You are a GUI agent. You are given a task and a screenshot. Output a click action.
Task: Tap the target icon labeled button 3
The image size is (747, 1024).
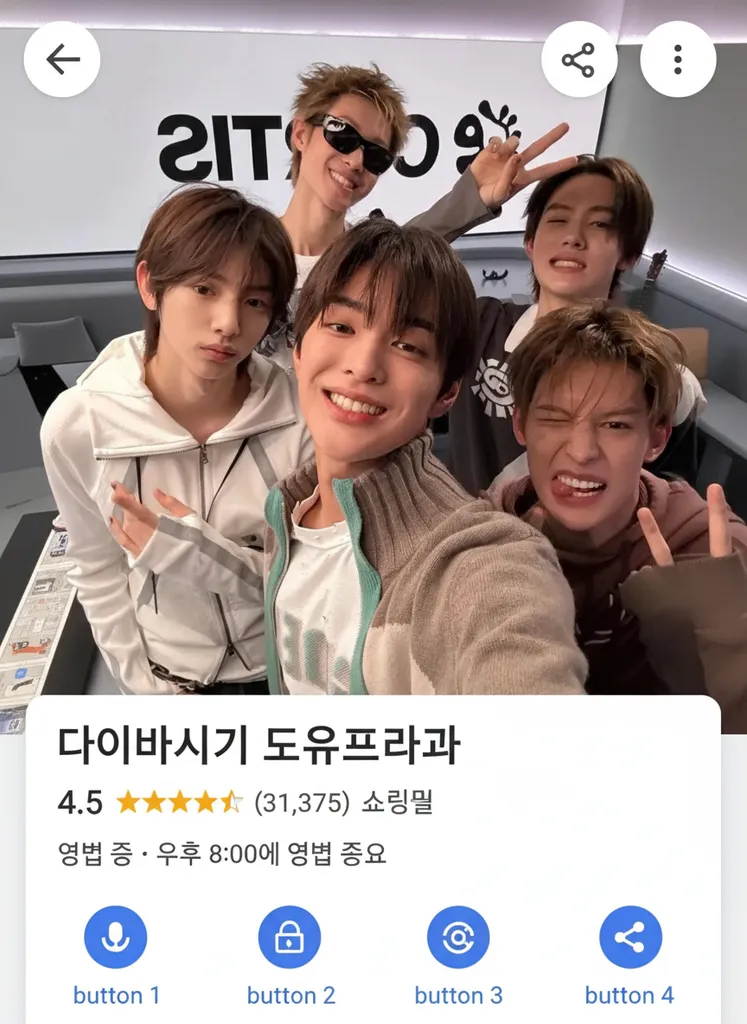click(458, 937)
